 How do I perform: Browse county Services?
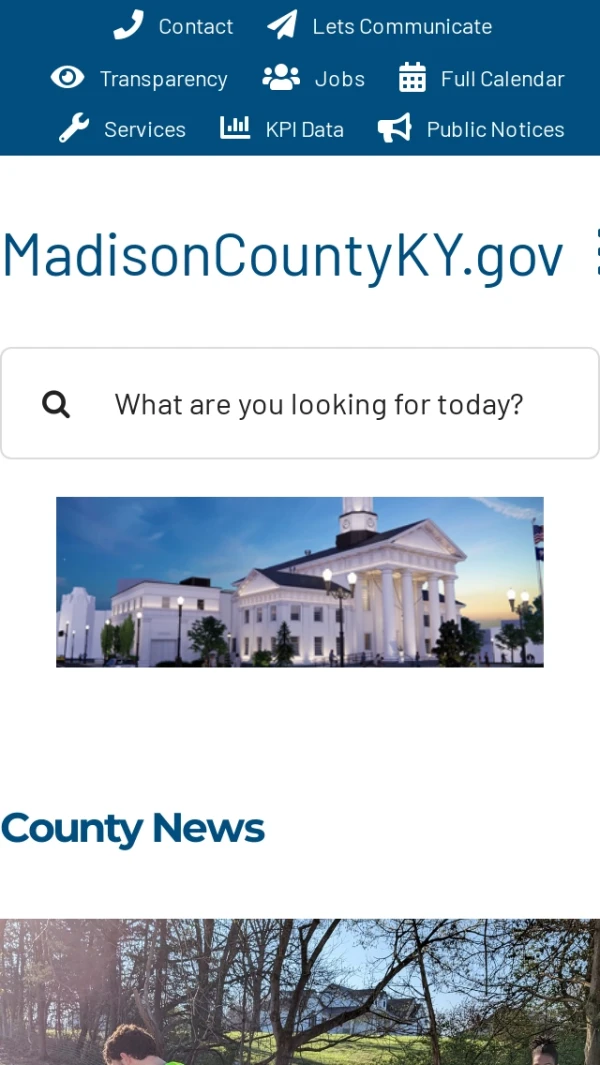(x=123, y=129)
